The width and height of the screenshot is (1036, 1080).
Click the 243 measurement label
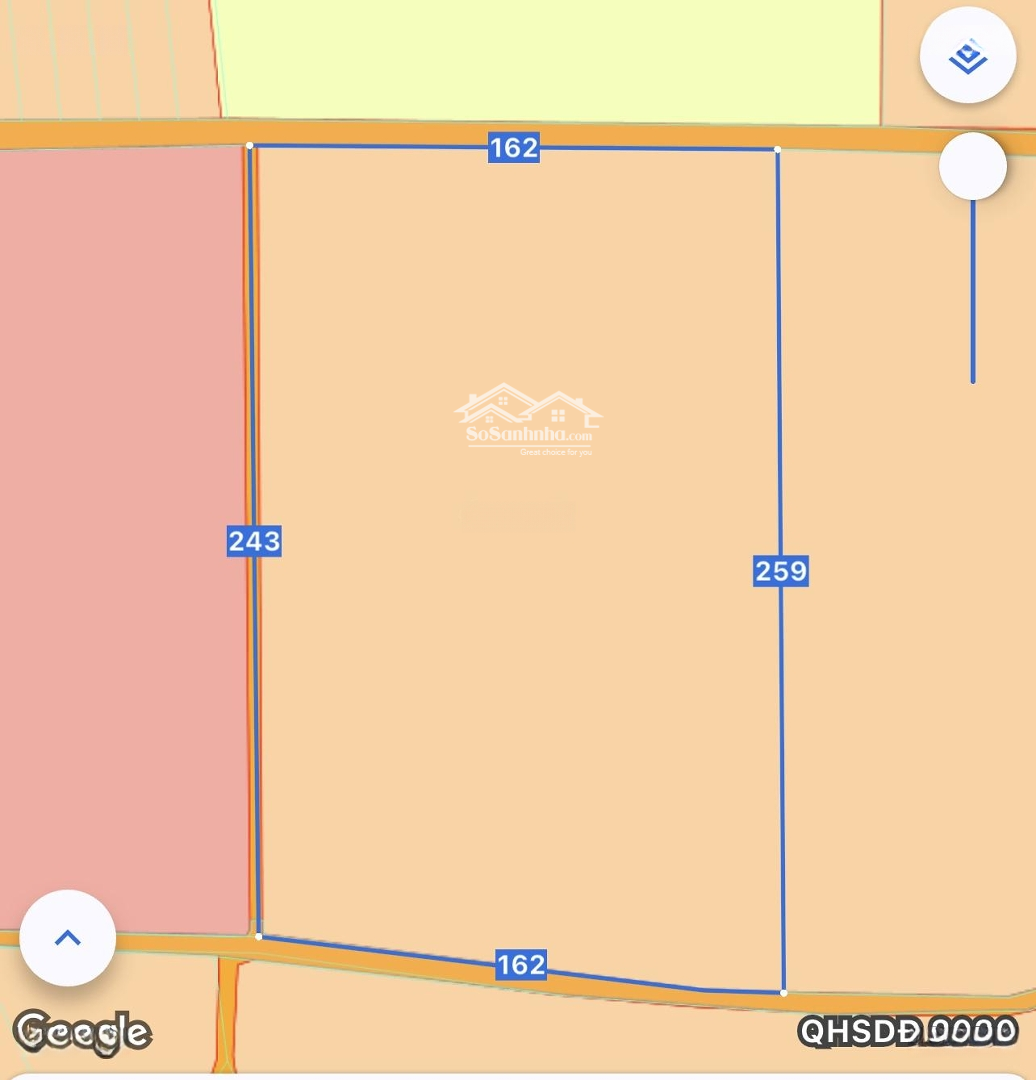point(254,542)
